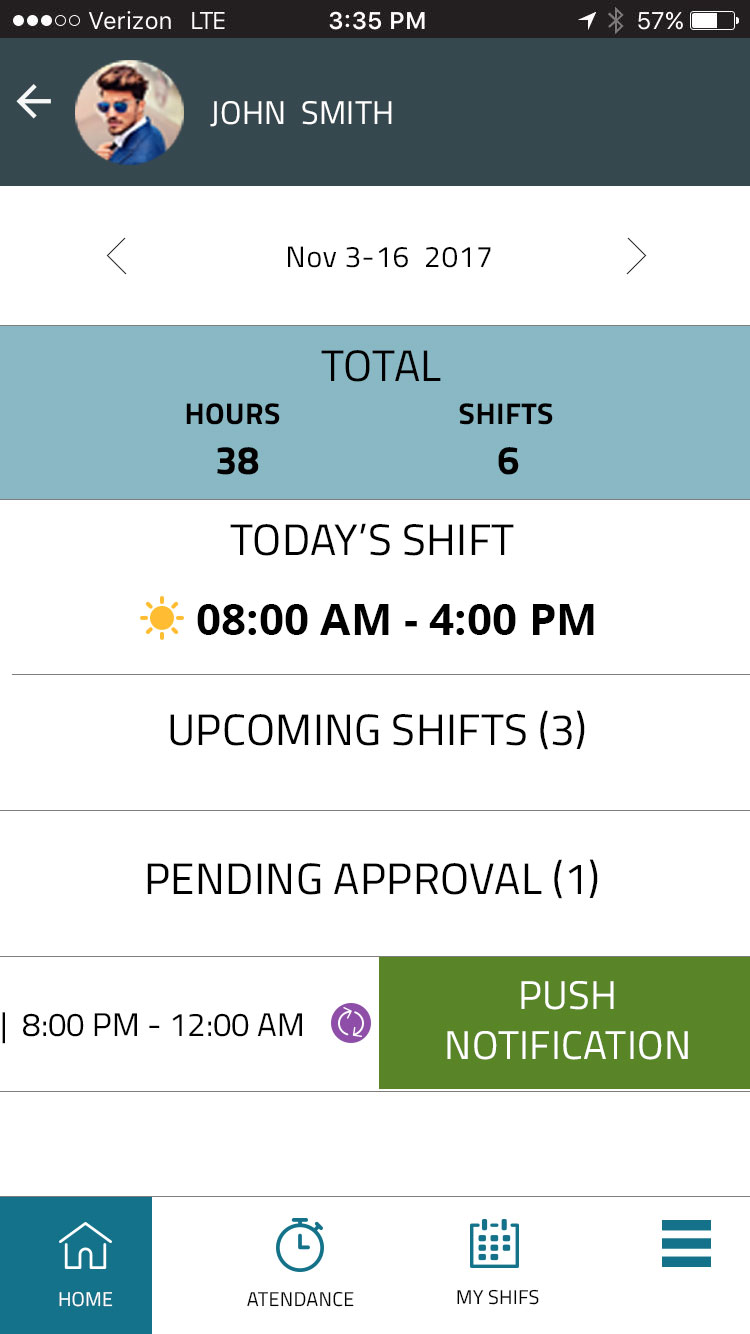Viewport: 750px width, 1334px height.
Task: Tap the purple swap icon on the shift
Action: [x=351, y=1023]
